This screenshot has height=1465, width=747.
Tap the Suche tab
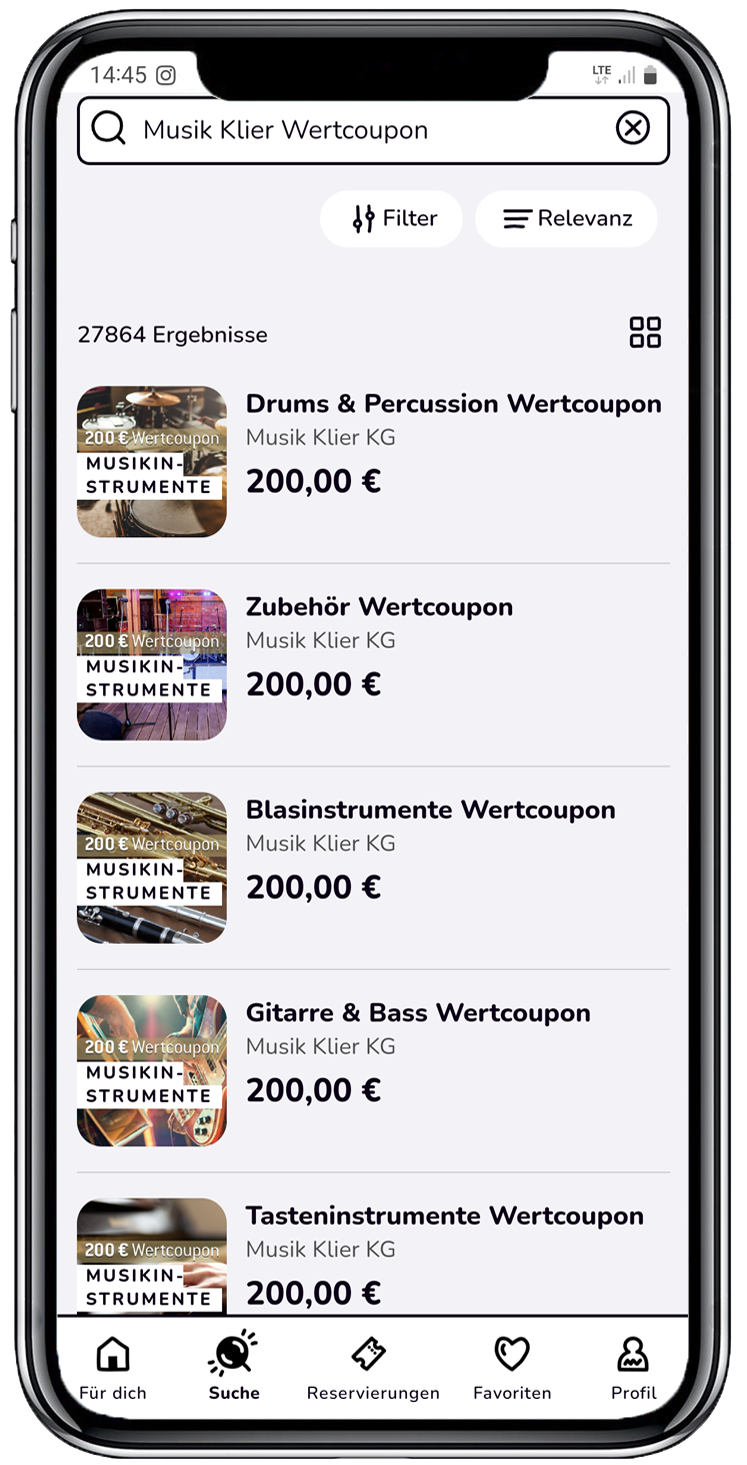234,1366
